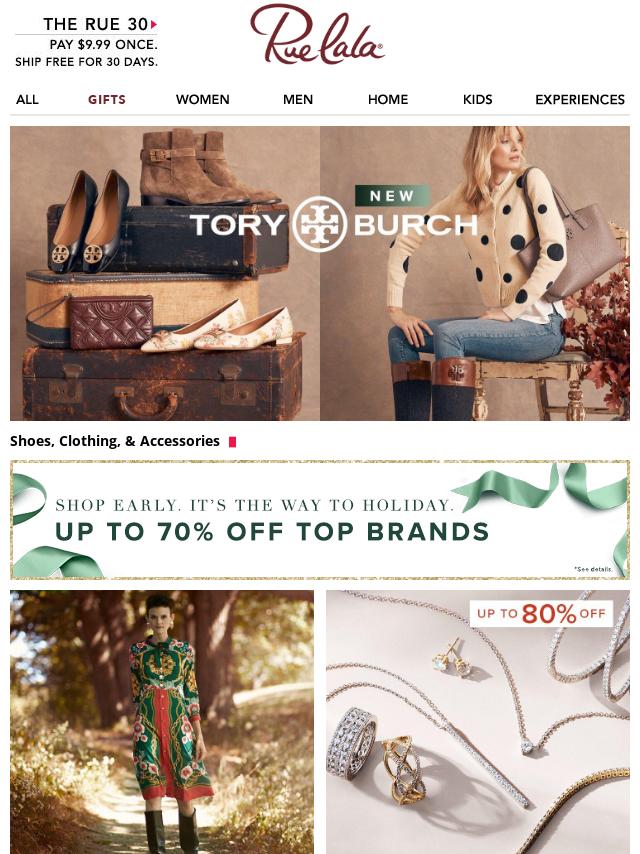Browse the WOMEN category

click(202, 99)
